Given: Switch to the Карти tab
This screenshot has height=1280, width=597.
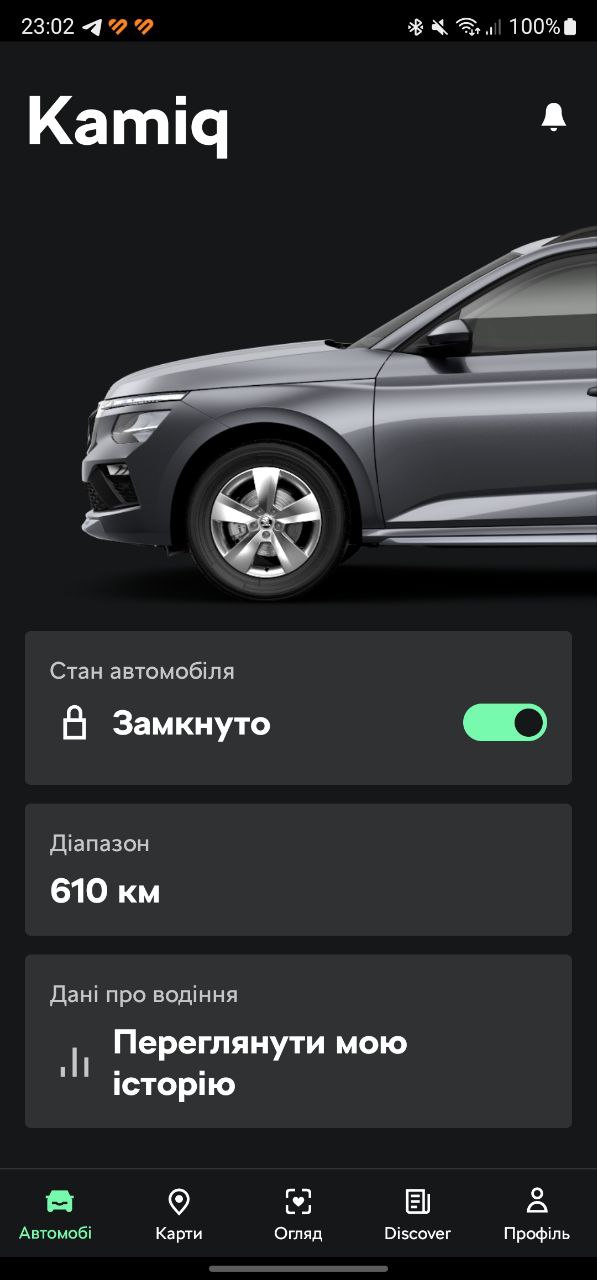Looking at the screenshot, I should [x=179, y=1215].
